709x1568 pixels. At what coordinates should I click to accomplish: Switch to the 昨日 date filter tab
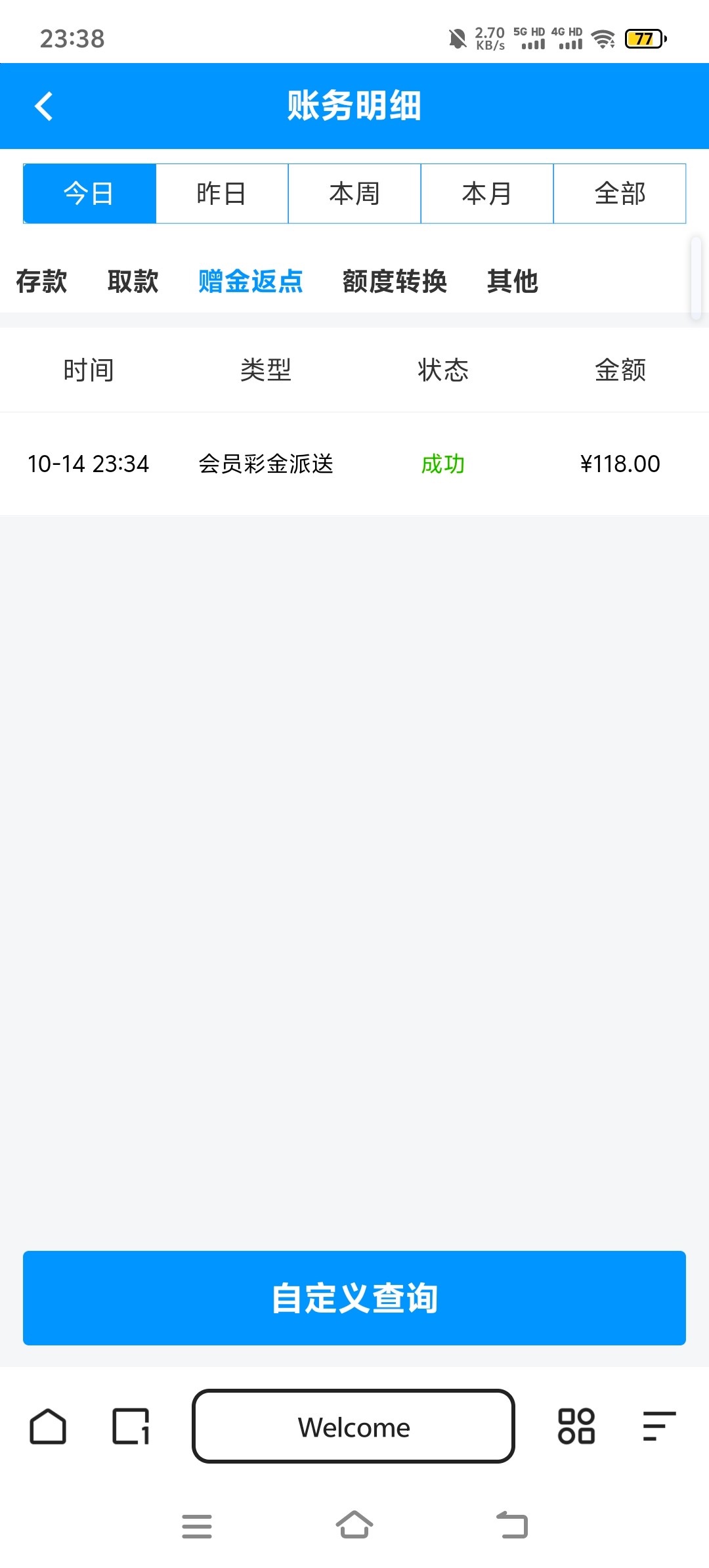pos(221,193)
